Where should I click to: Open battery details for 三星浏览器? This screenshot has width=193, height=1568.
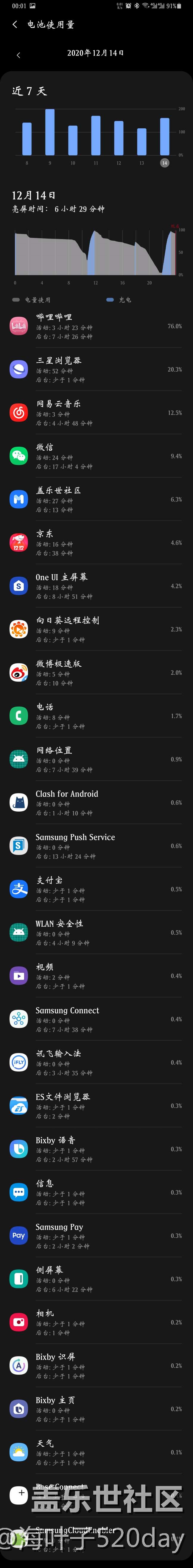tap(96, 370)
